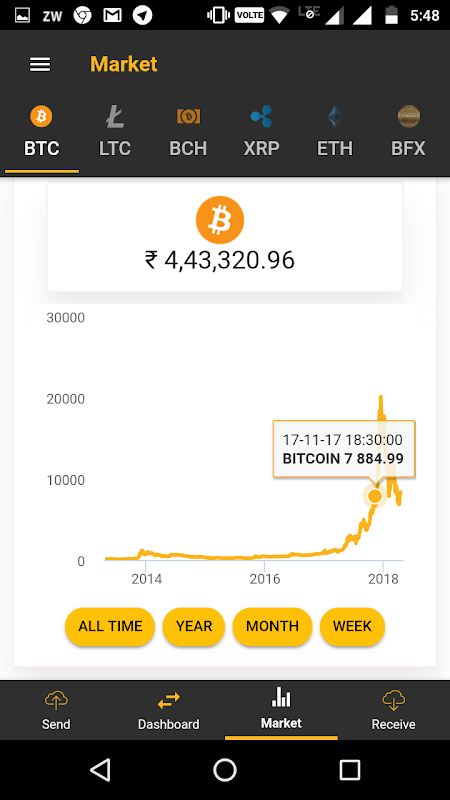Open the hamburger drawer menu
The height and width of the screenshot is (800, 450).
click(40, 65)
